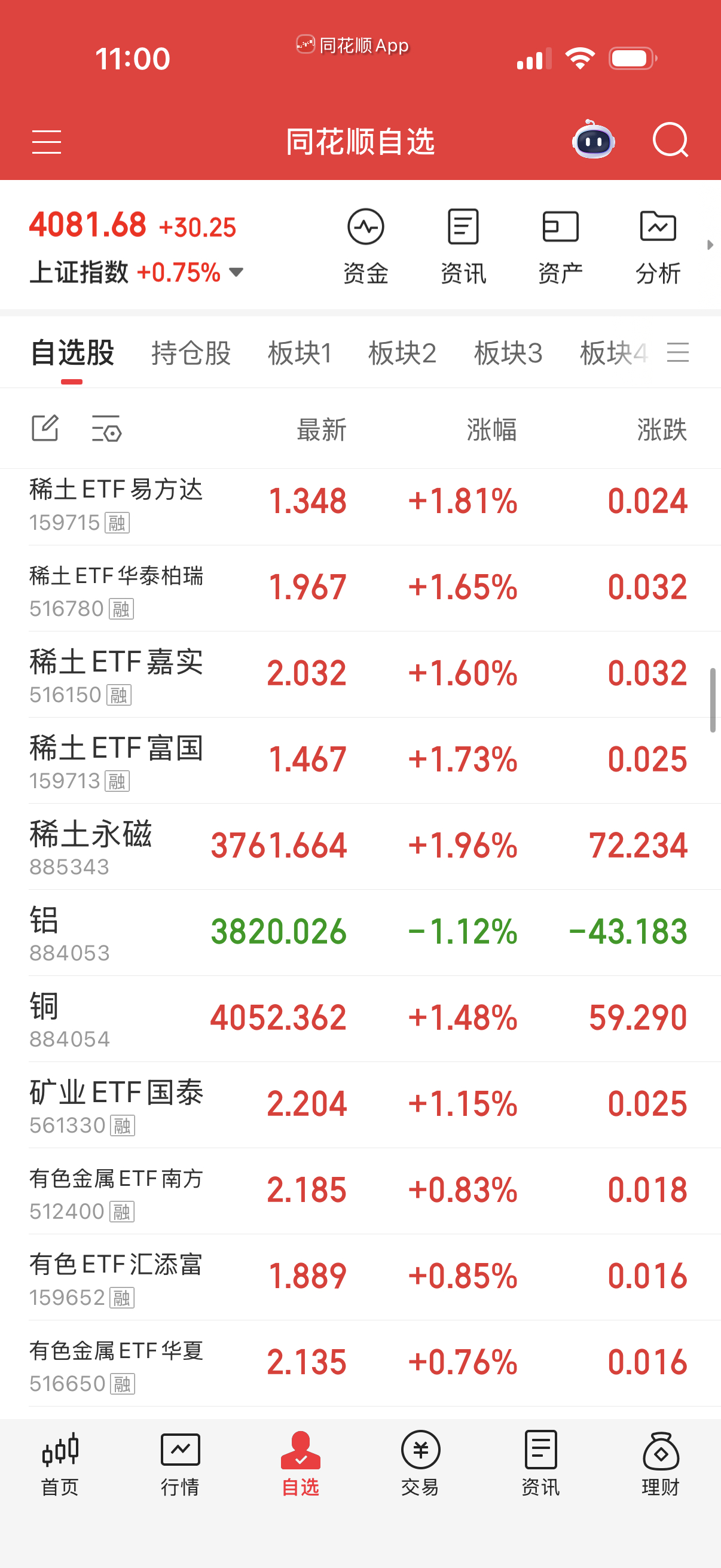721x1568 pixels.
Task: Expand the 上证指数 dropdown arrow
Action: point(237,273)
